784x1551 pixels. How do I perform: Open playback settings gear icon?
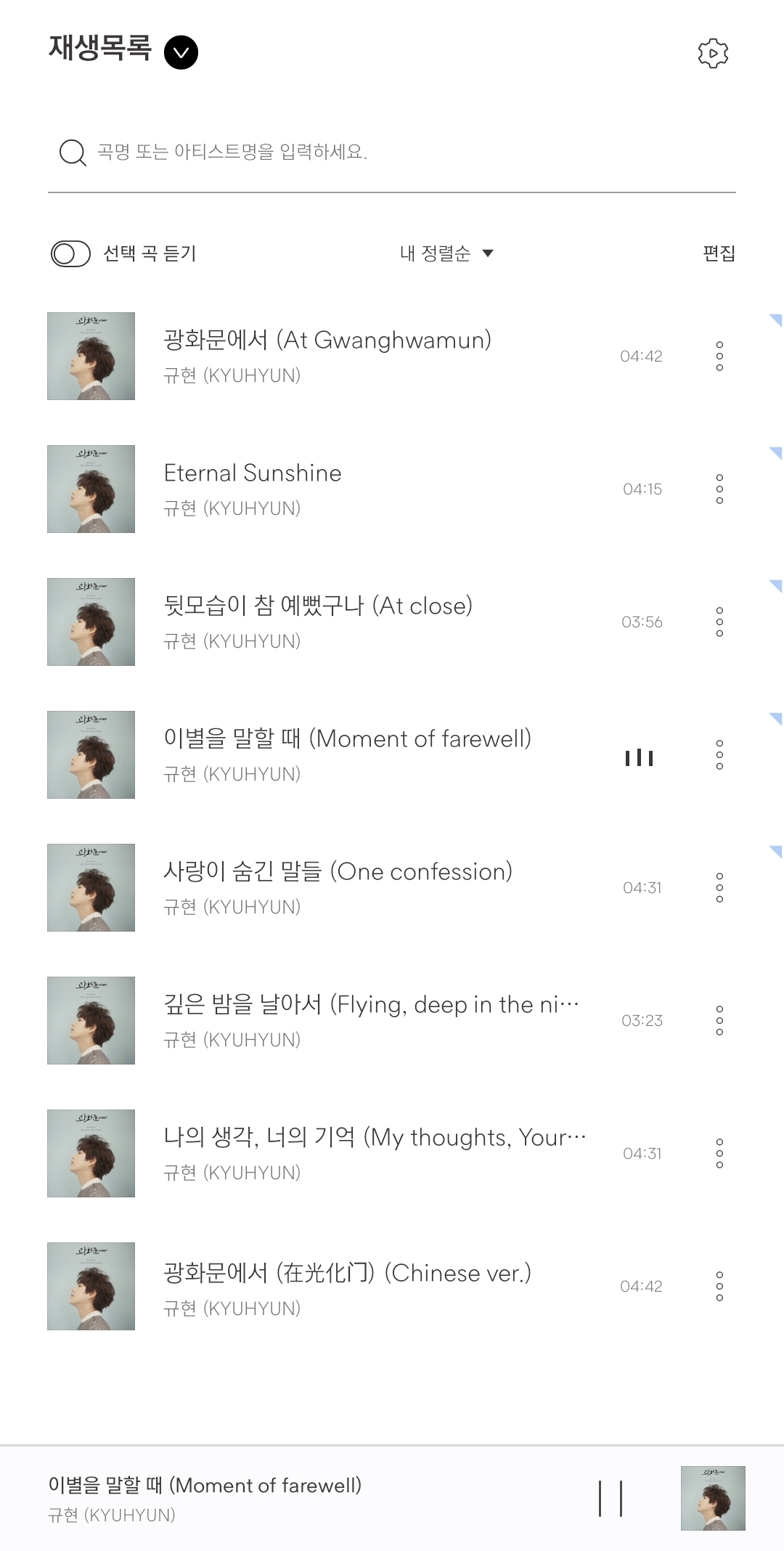tap(713, 53)
